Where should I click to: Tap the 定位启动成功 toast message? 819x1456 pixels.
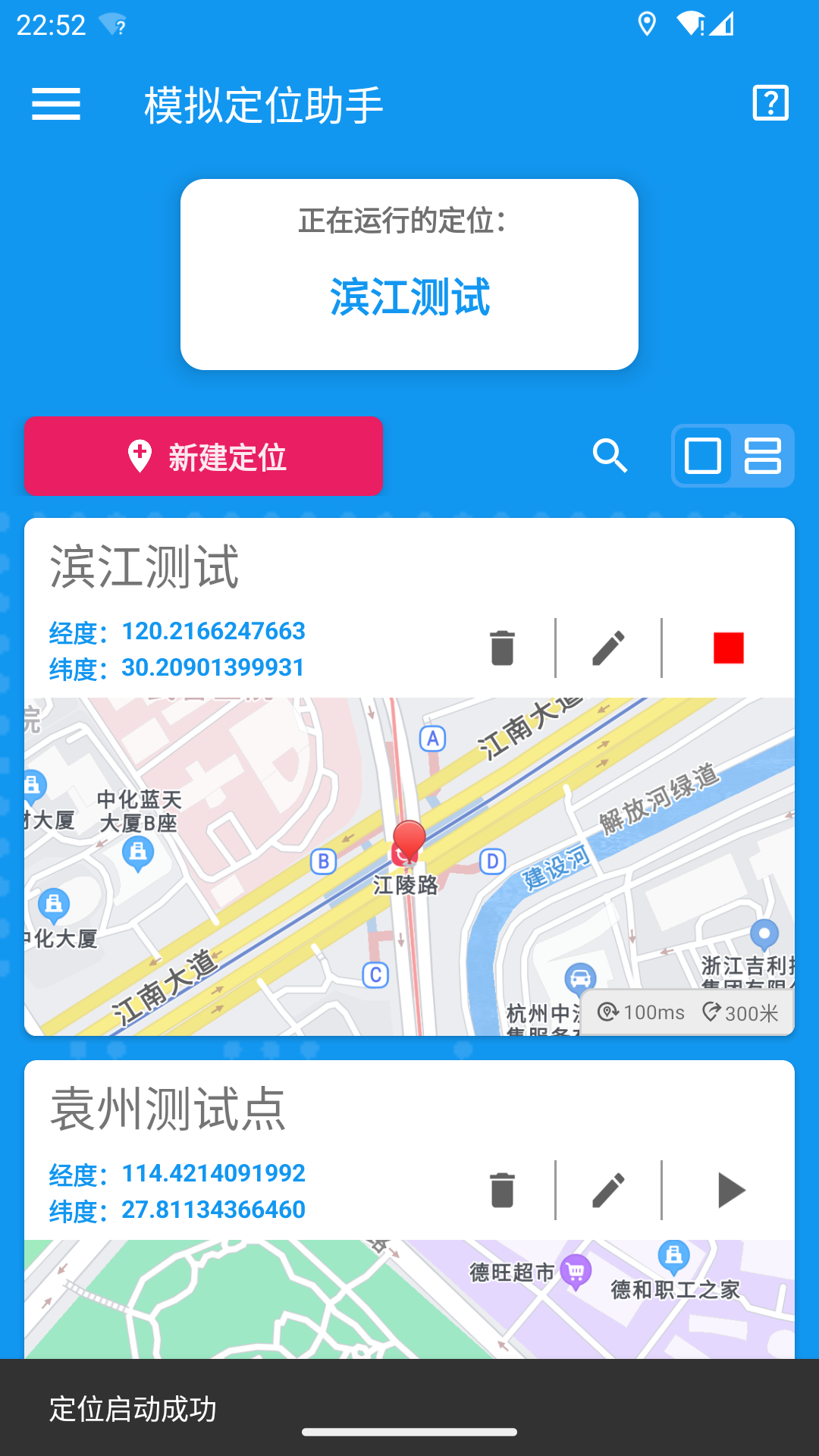130,1411
